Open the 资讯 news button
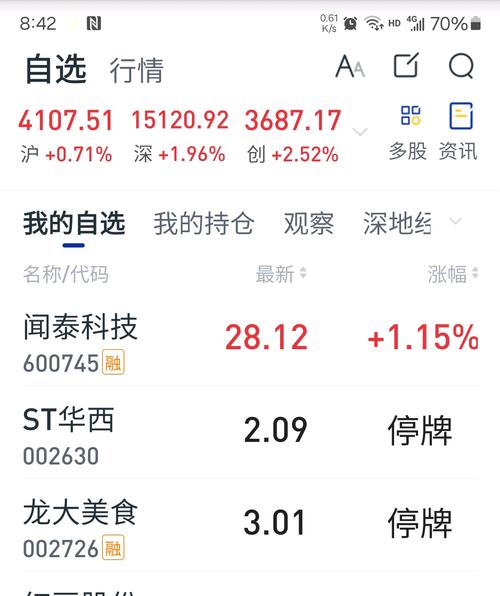 coord(458,133)
